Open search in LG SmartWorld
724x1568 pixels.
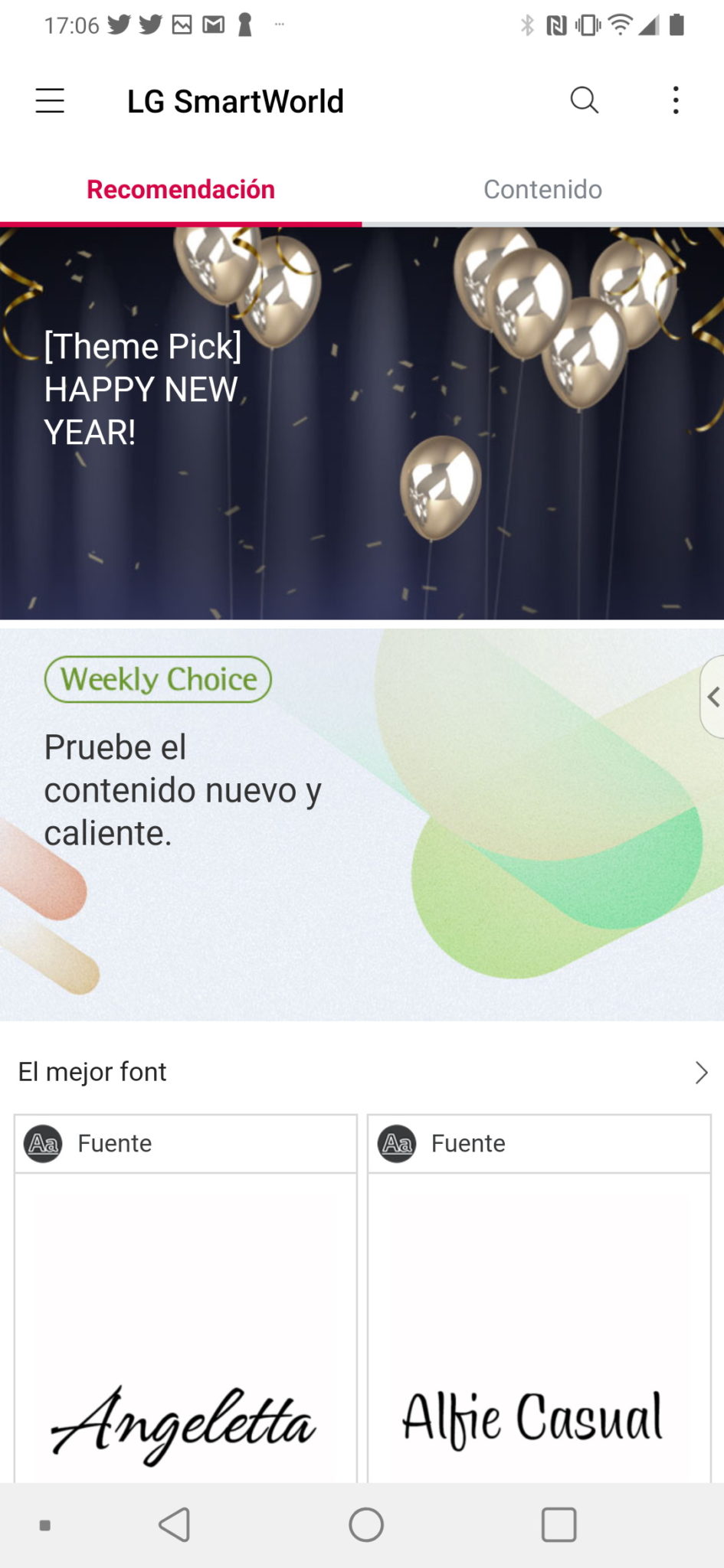coord(585,100)
